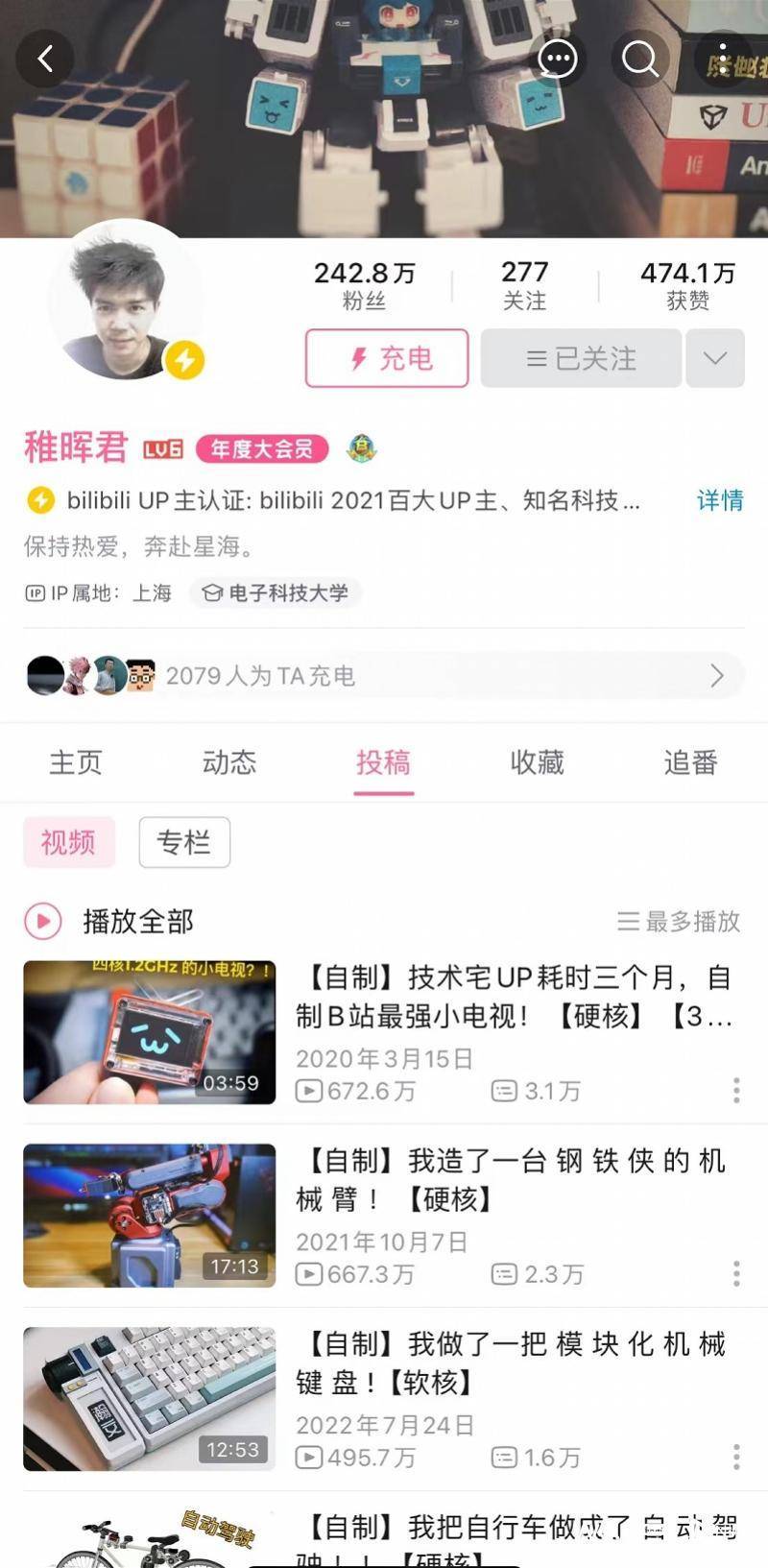The width and height of the screenshot is (768, 1568).
Task: Tap the lightning badge on the profile avatar
Action: [x=185, y=362]
